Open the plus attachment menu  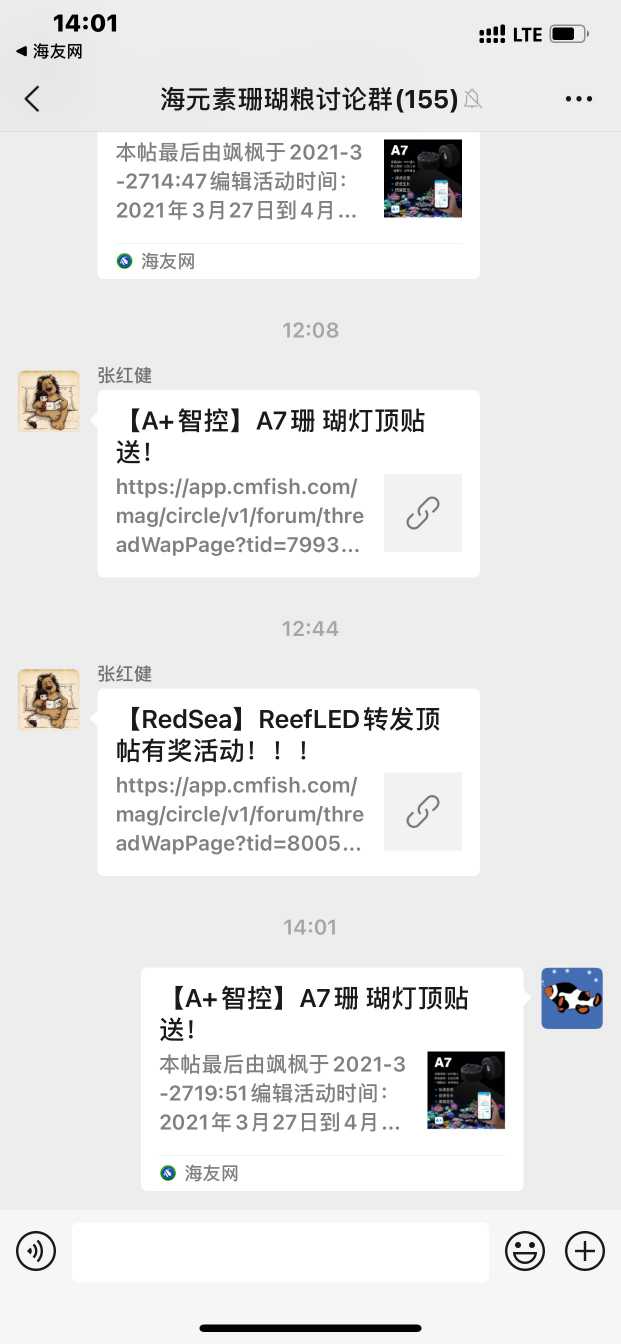[x=585, y=1251]
